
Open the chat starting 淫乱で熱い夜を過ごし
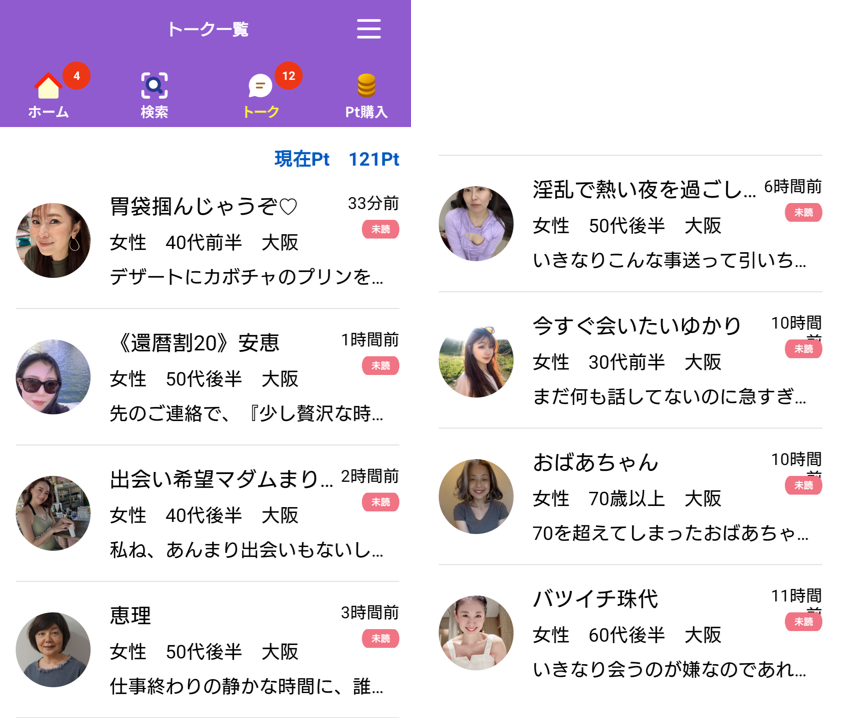[630, 224]
